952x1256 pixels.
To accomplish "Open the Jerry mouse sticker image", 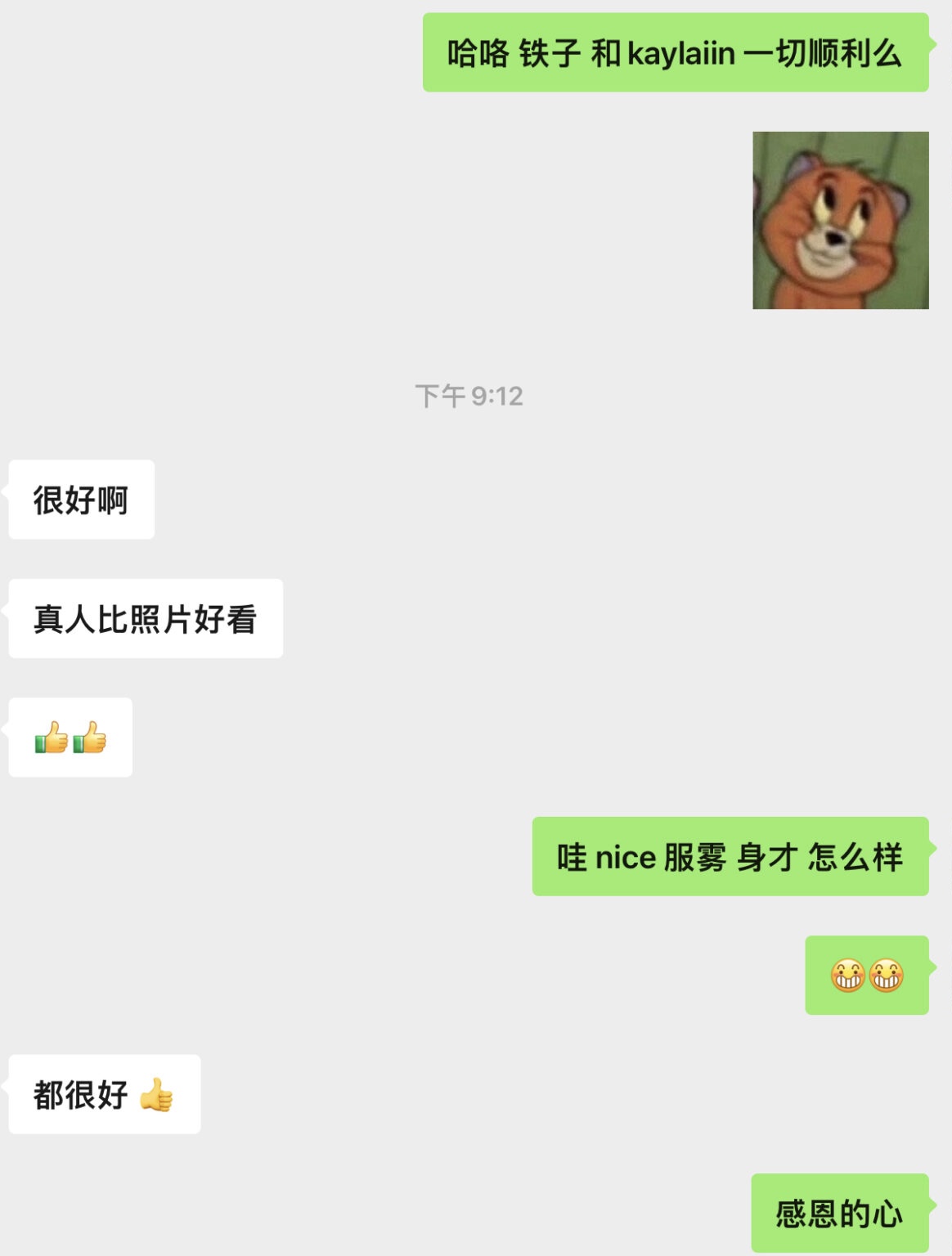I will pyautogui.click(x=840, y=220).
